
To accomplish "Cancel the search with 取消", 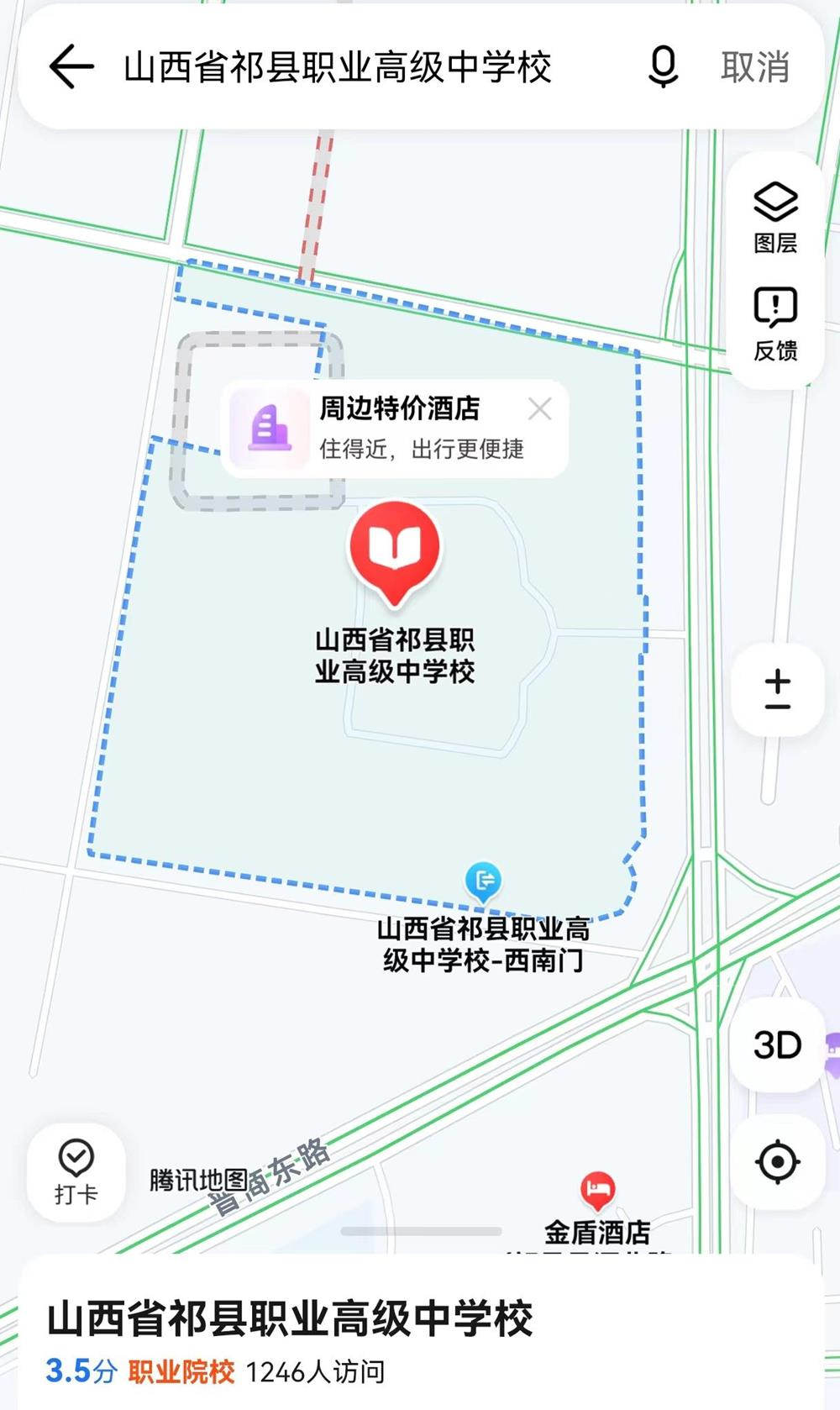I will [x=755, y=67].
